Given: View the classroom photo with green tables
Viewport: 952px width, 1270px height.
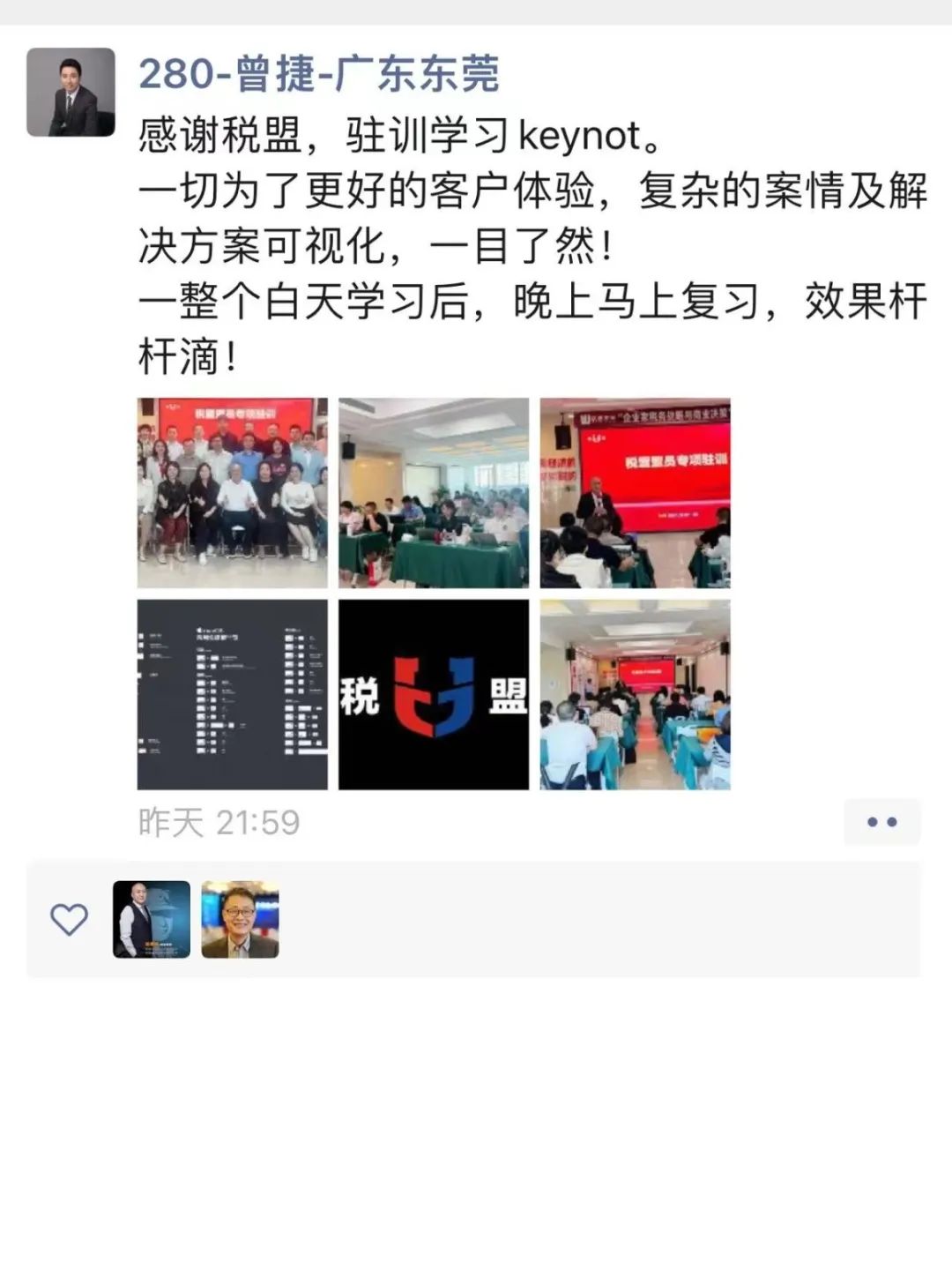Looking at the screenshot, I should click(x=434, y=493).
